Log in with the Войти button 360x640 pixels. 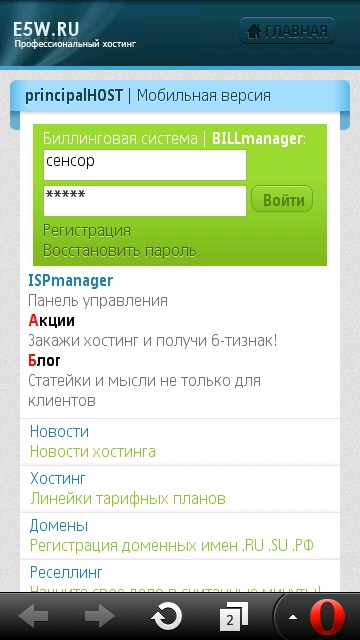(282, 199)
